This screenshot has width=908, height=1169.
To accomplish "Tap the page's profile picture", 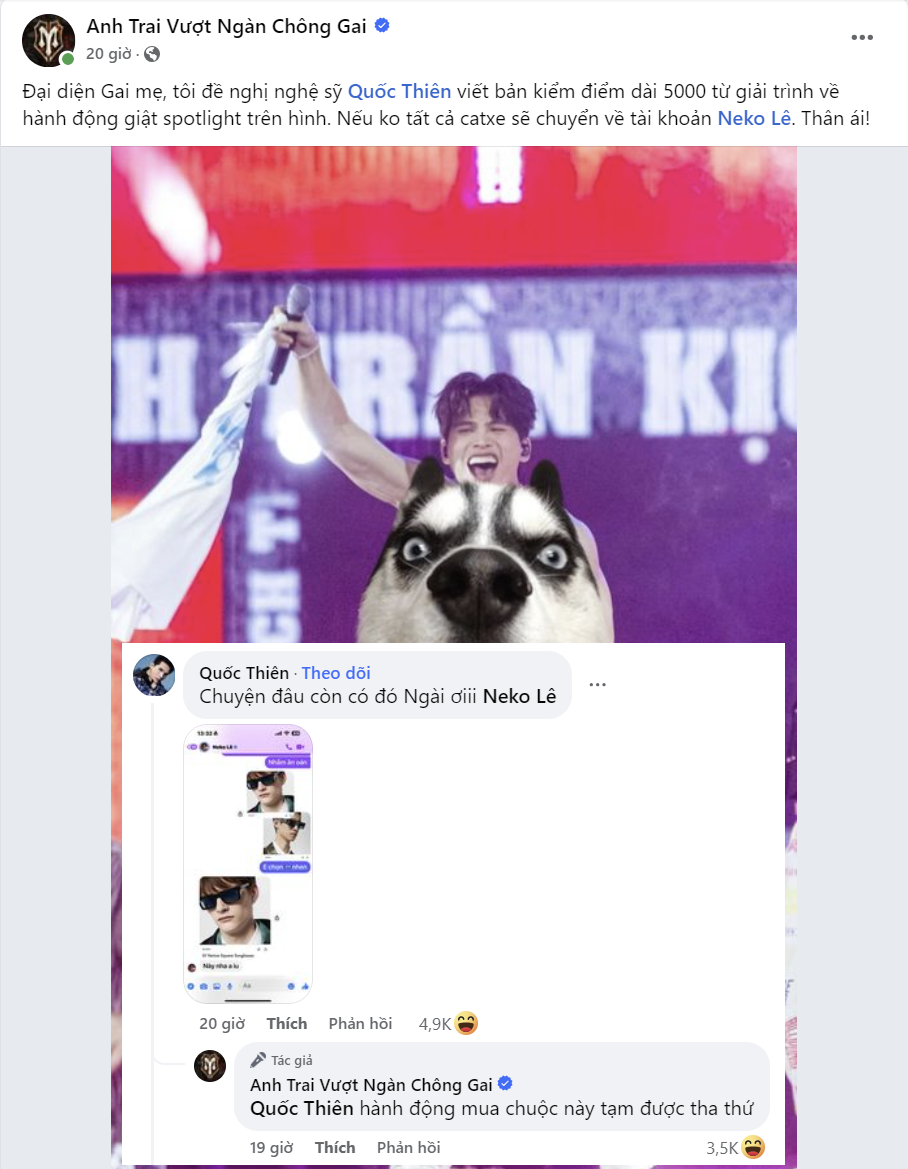I will 48,40.
